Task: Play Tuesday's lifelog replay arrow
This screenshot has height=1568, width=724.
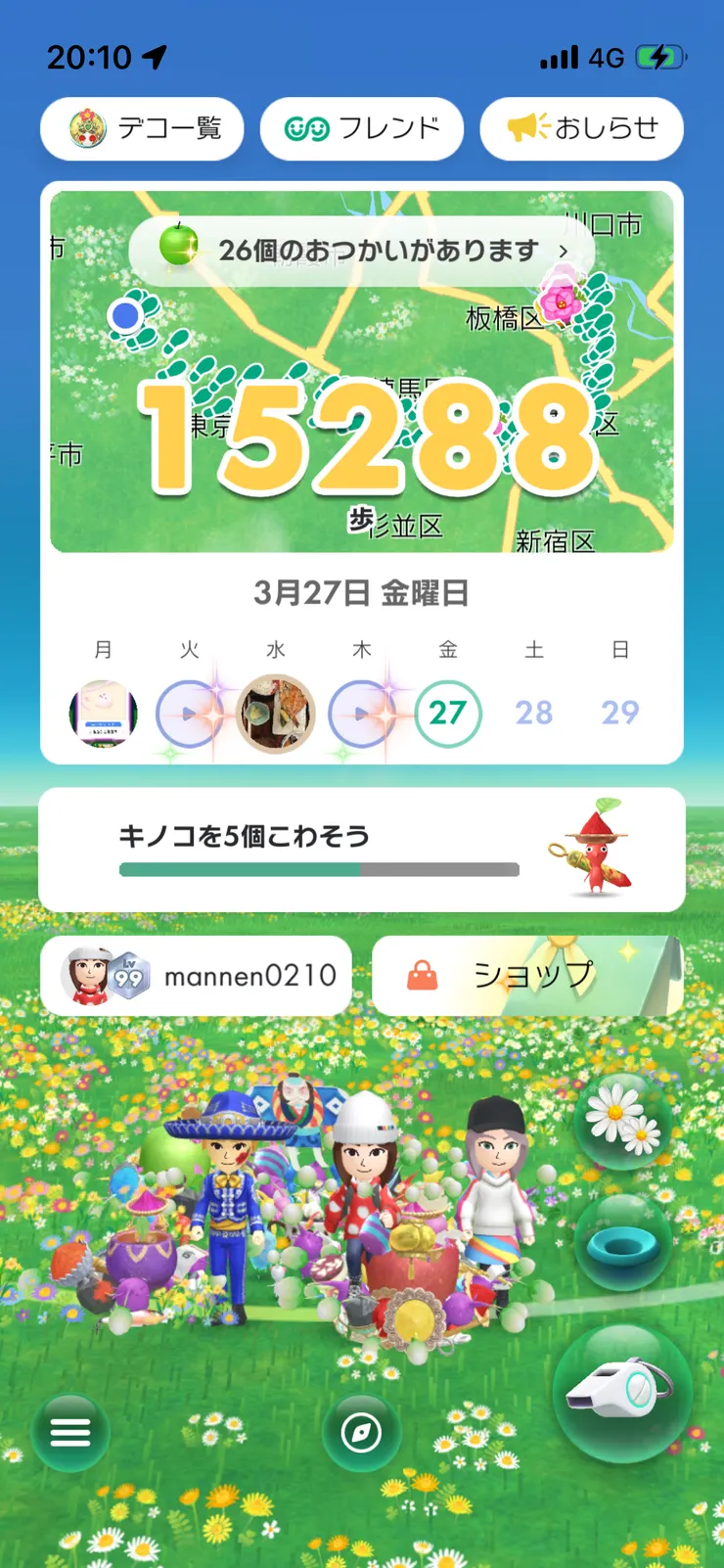Action: point(190,714)
